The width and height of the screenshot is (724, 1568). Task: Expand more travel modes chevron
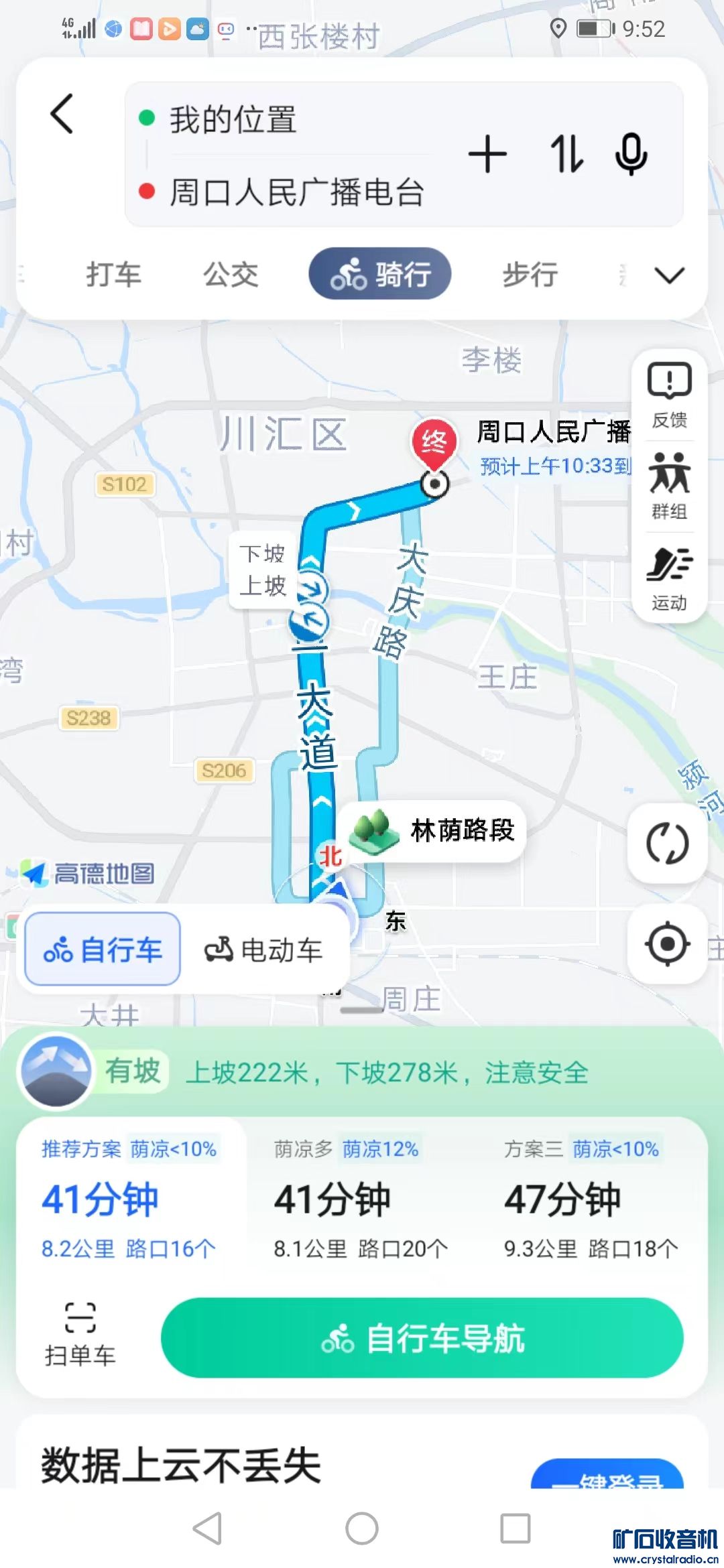669,275
